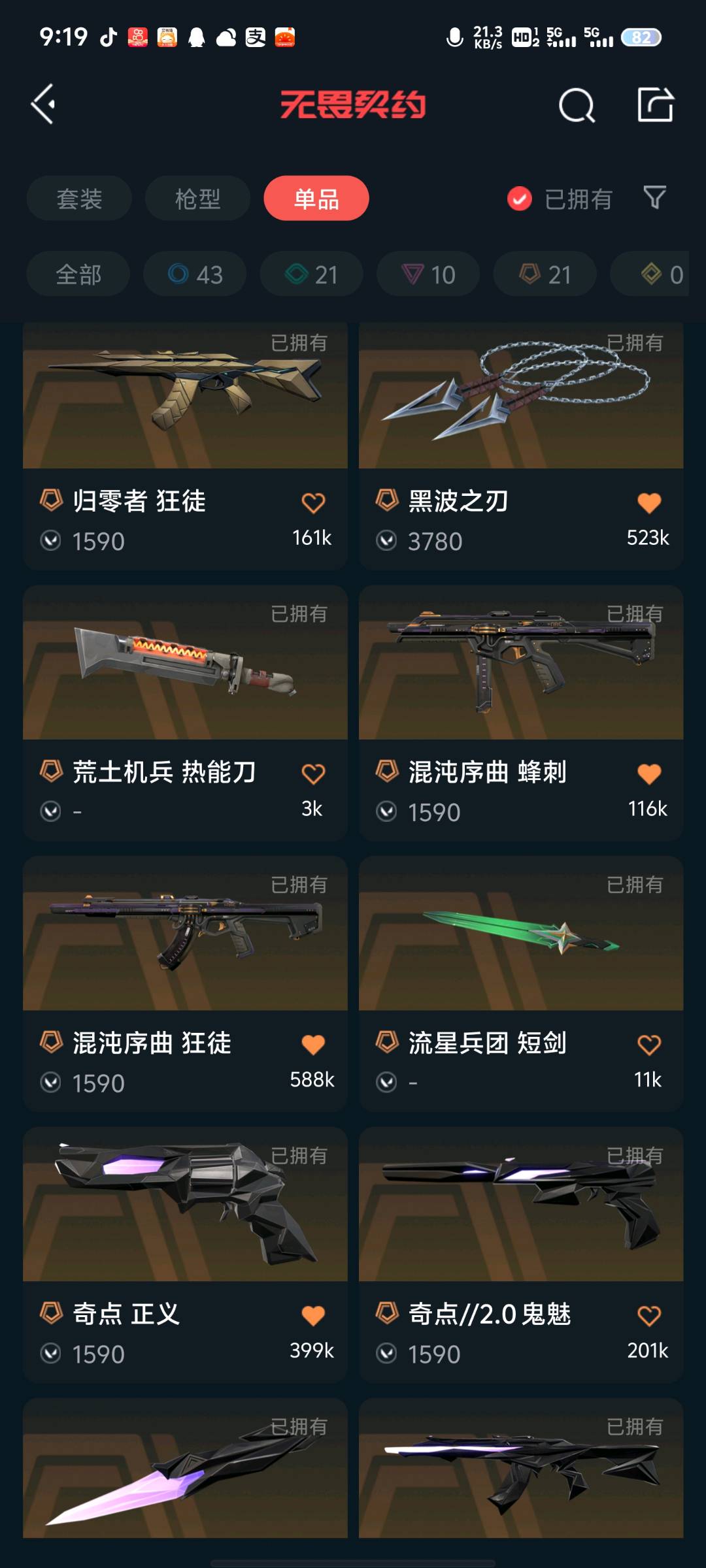This screenshot has height=1568, width=706.
Task: Select the 单品 tab
Action: click(x=316, y=199)
